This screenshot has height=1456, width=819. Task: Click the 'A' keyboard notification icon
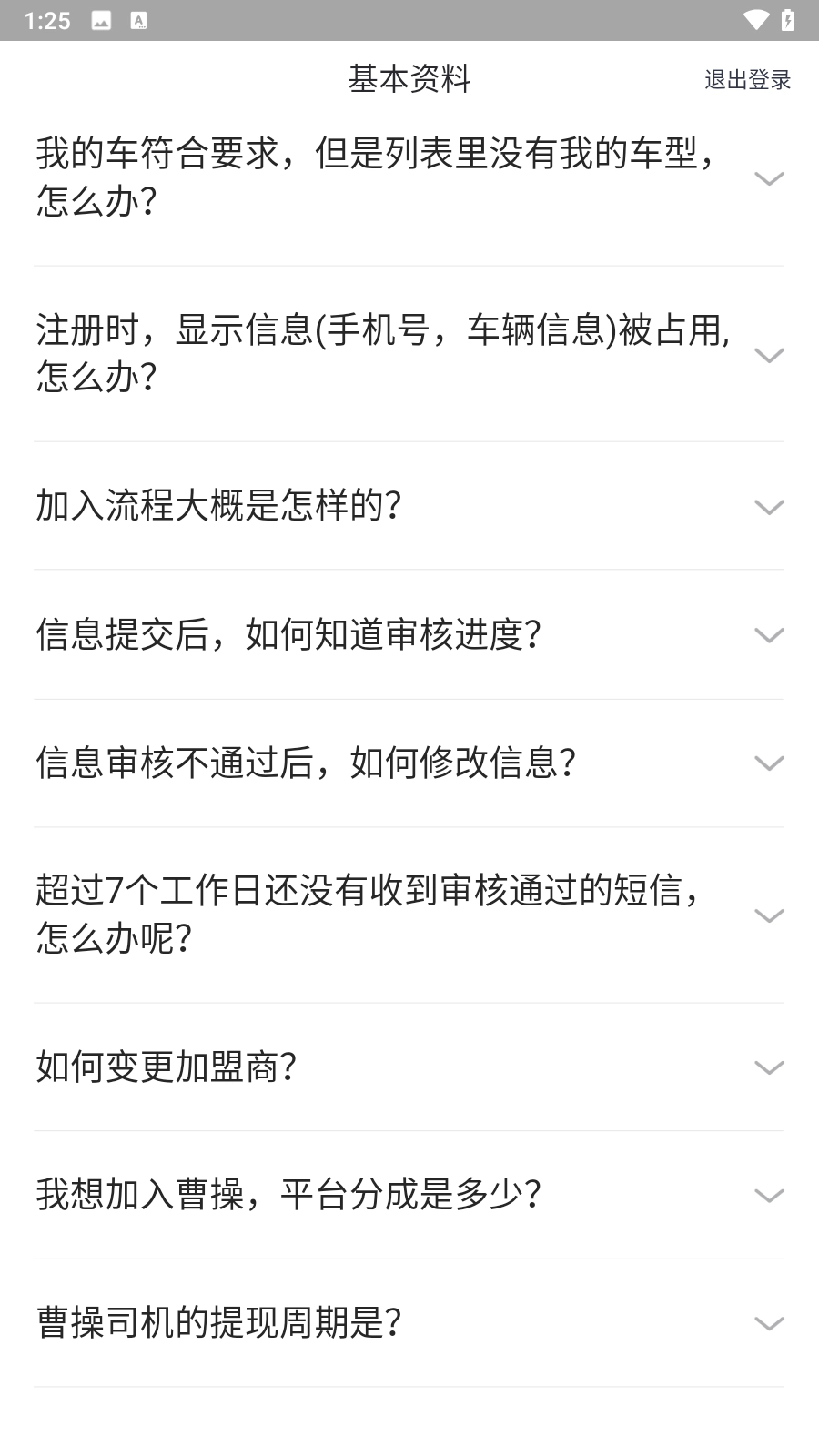[x=138, y=18]
